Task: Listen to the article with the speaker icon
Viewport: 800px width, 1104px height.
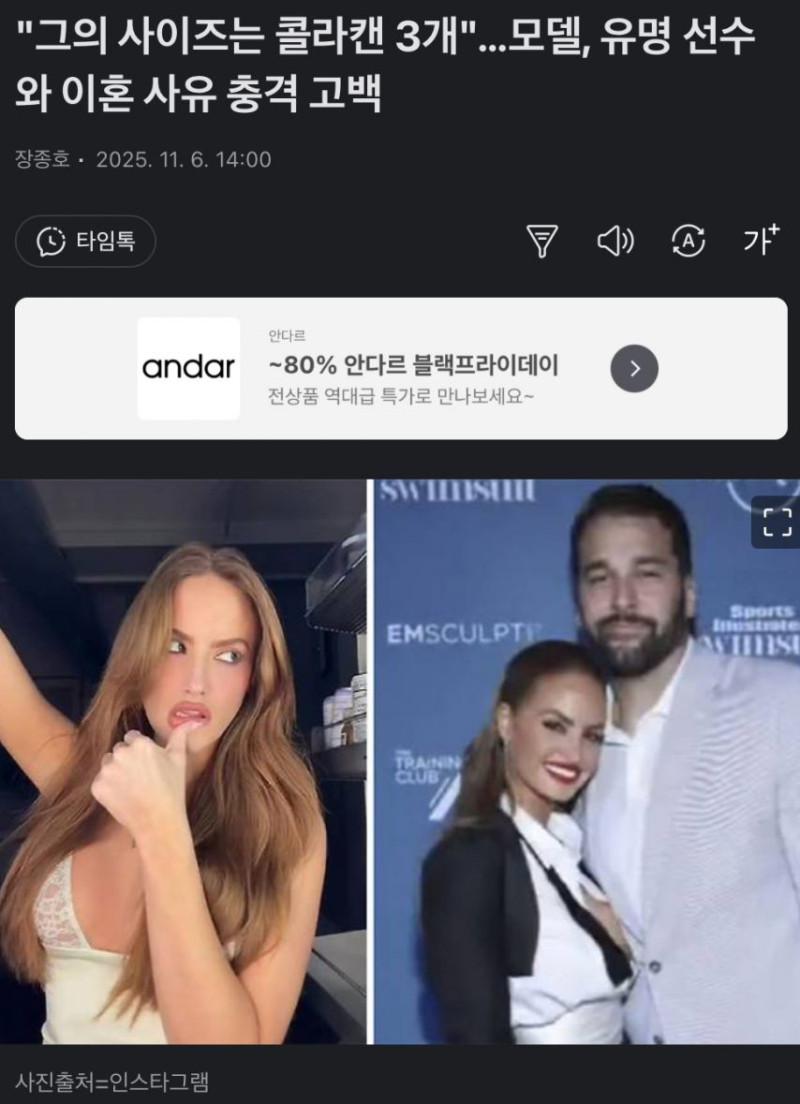Action: (x=615, y=241)
